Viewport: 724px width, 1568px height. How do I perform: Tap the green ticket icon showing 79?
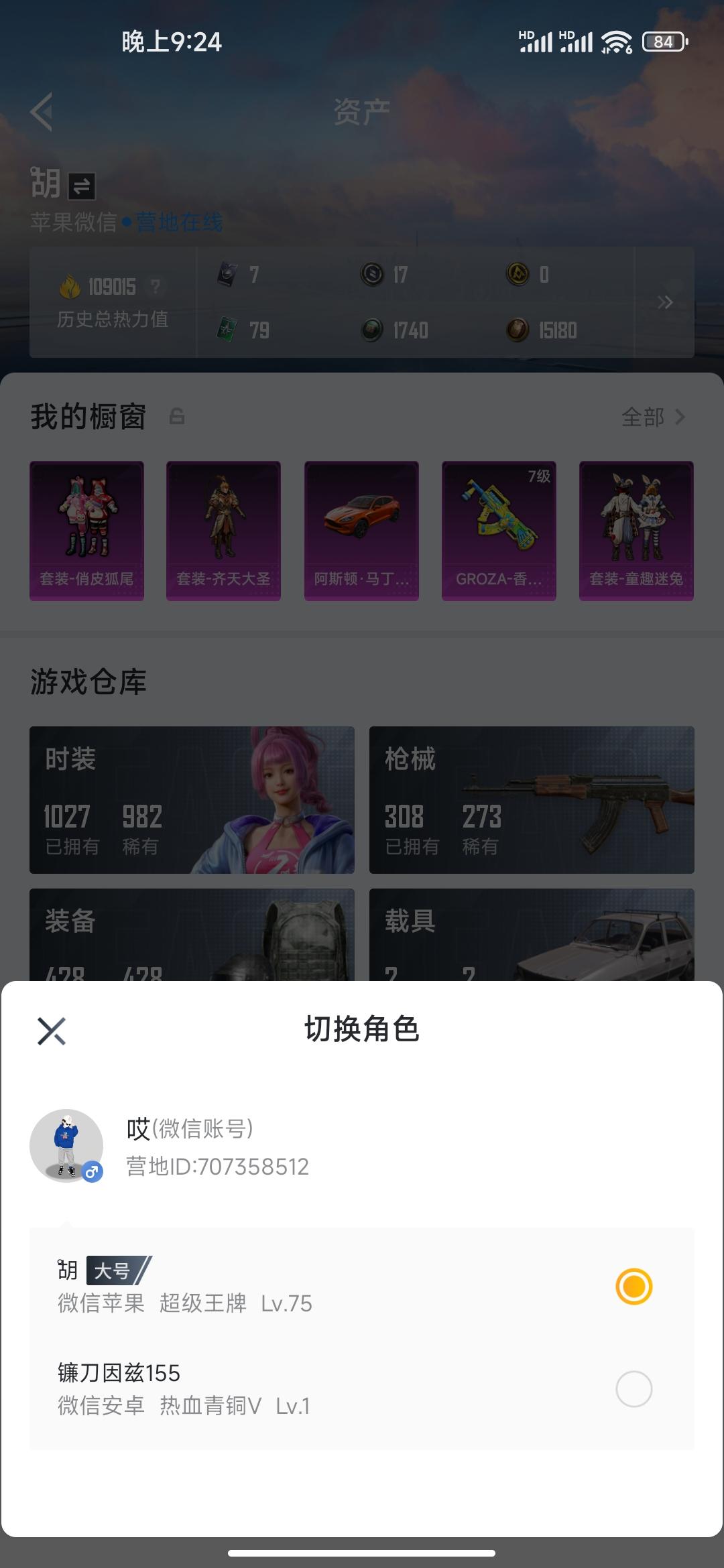[228, 330]
